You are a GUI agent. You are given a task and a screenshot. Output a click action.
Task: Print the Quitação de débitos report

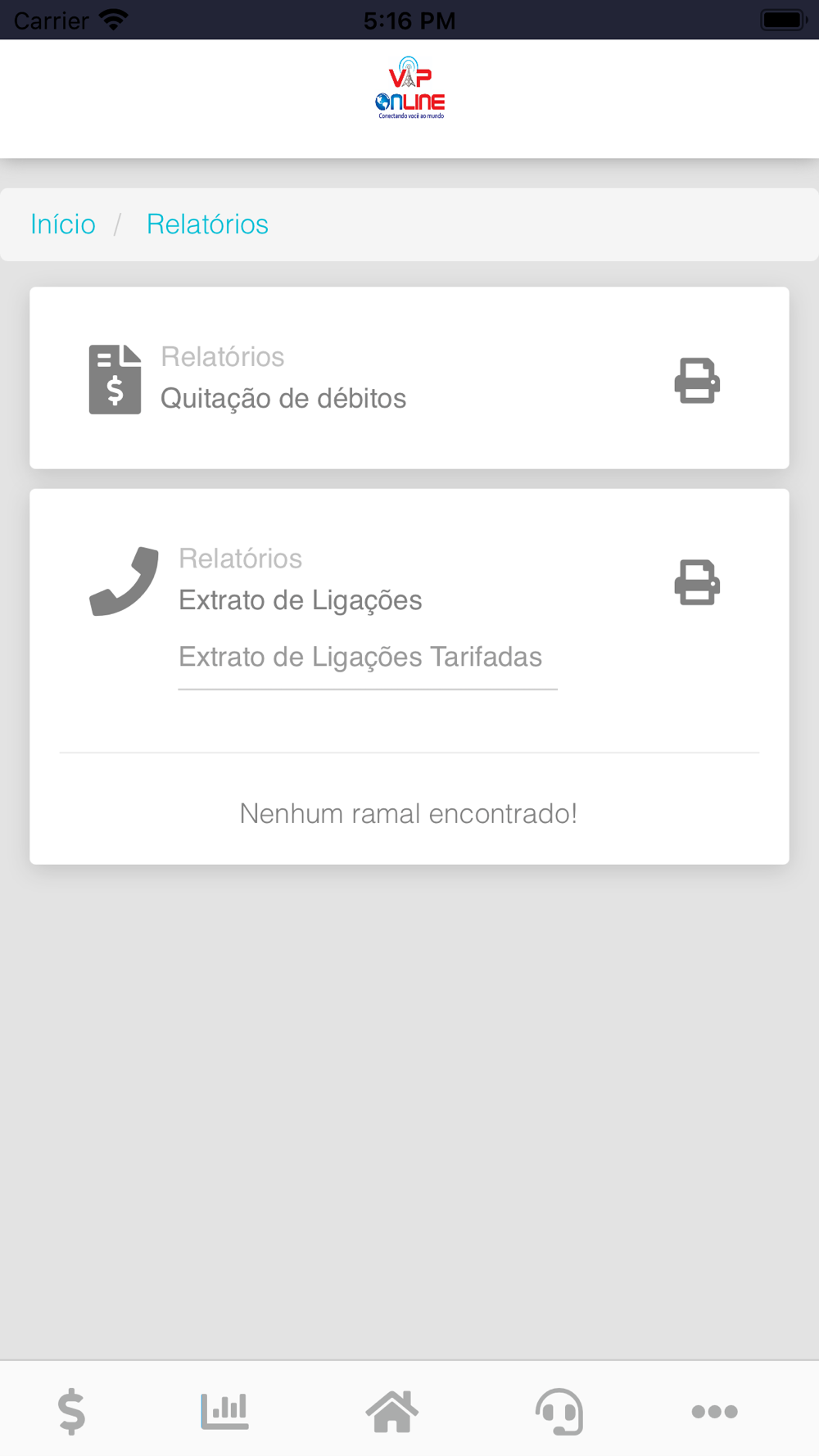point(697,380)
